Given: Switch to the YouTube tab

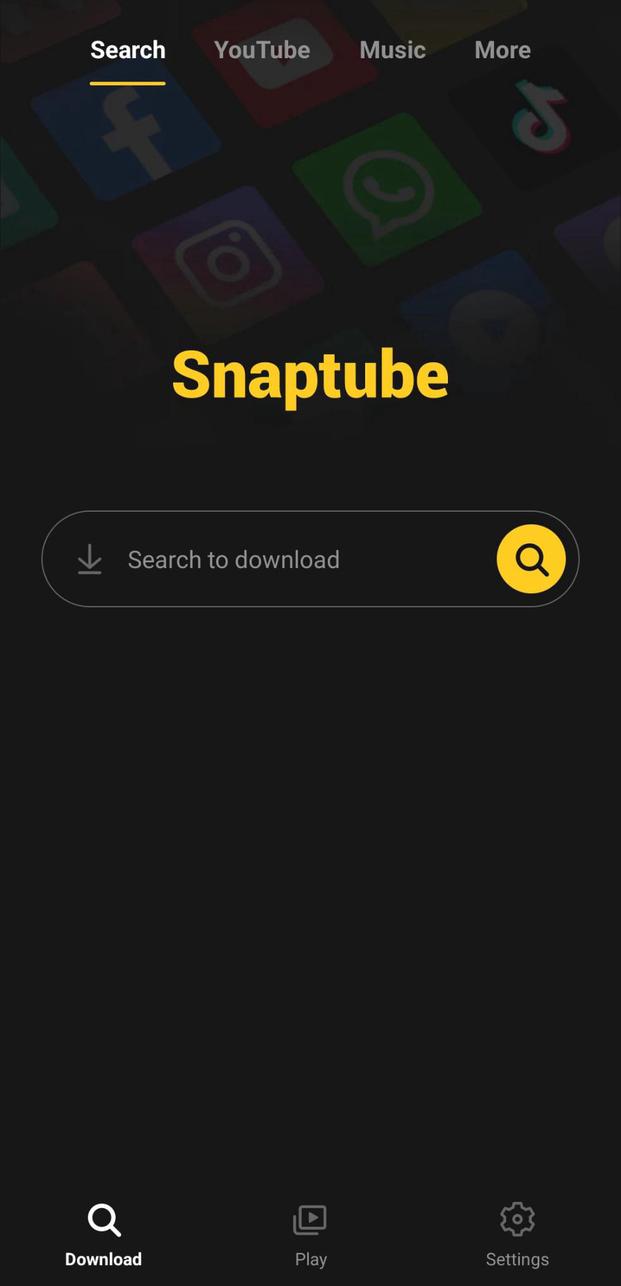Looking at the screenshot, I should [262, 50].
